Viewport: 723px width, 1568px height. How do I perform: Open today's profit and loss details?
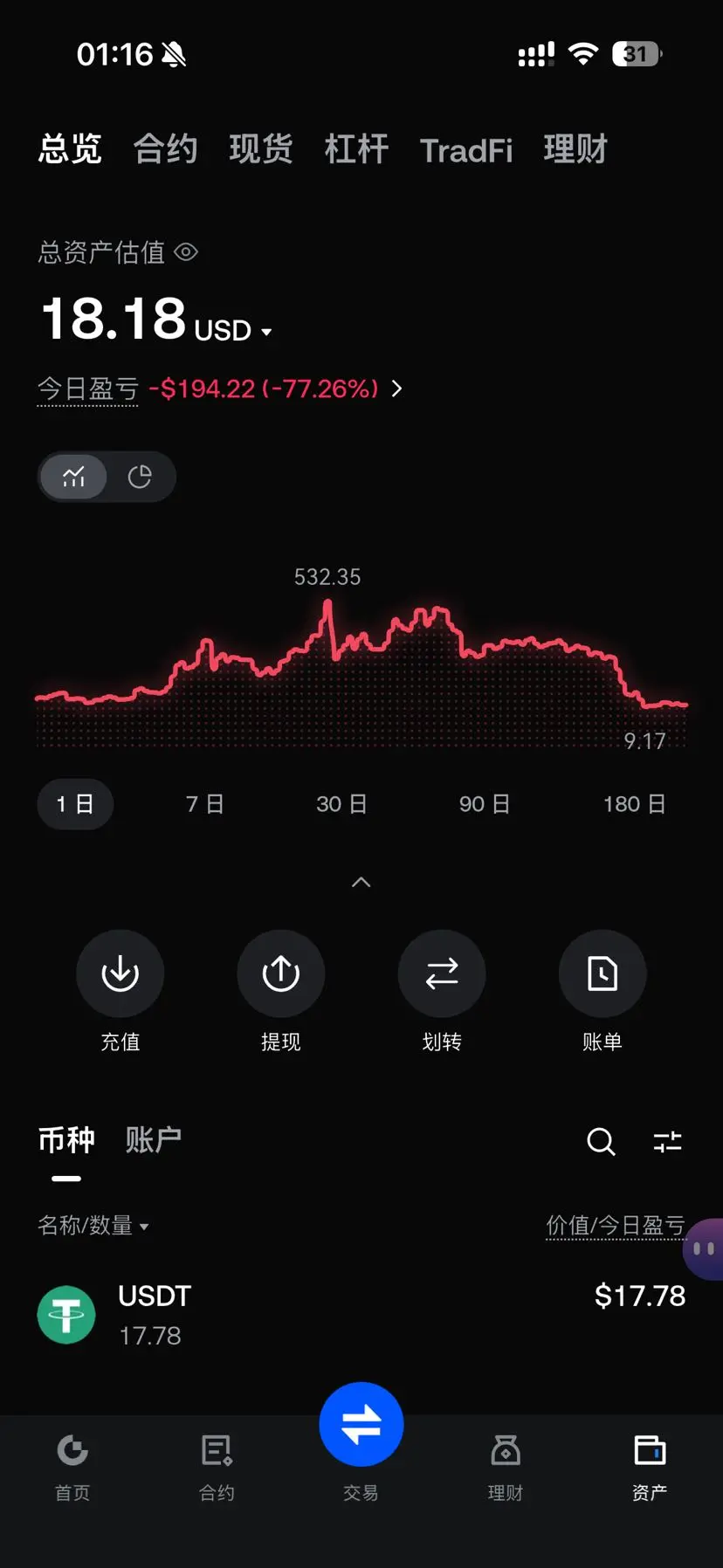pos(396,389)
